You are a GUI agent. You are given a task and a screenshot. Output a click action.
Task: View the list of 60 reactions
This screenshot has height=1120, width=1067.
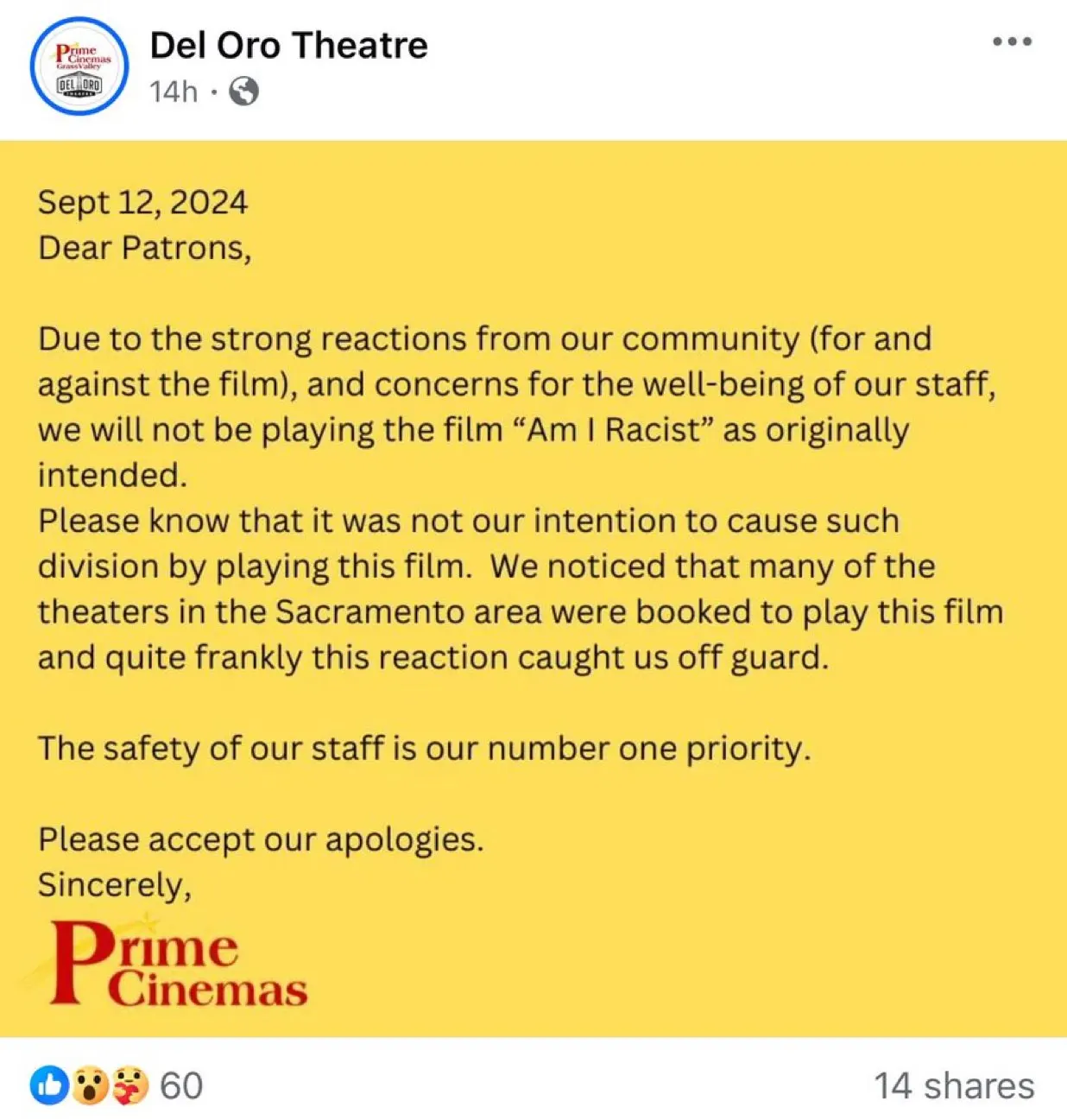117,1085
